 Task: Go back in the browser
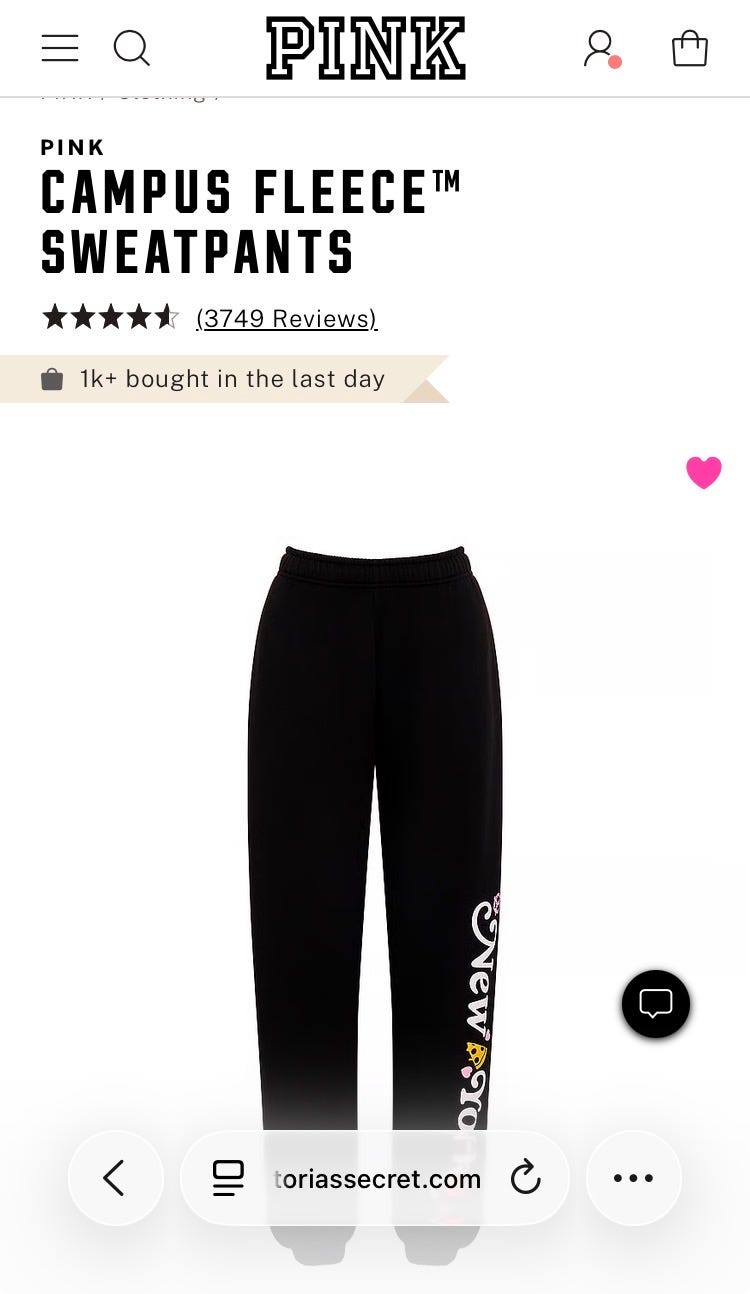115,1178
